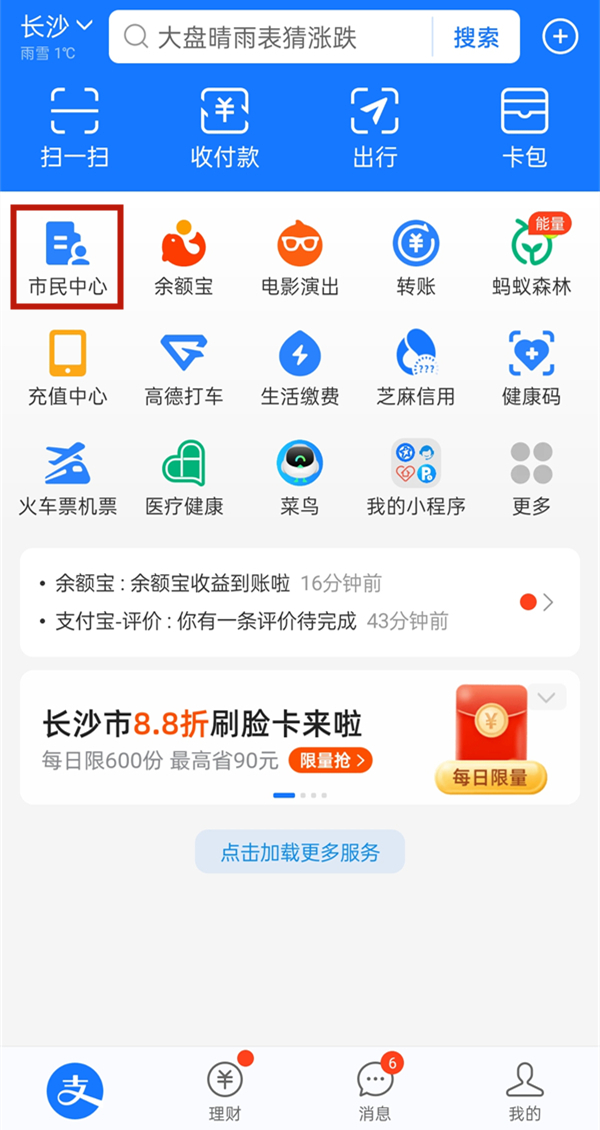Open the plus add menu
Image resolution: width=600 pixels, height=1130 pixels.
(x=560, y=38)
